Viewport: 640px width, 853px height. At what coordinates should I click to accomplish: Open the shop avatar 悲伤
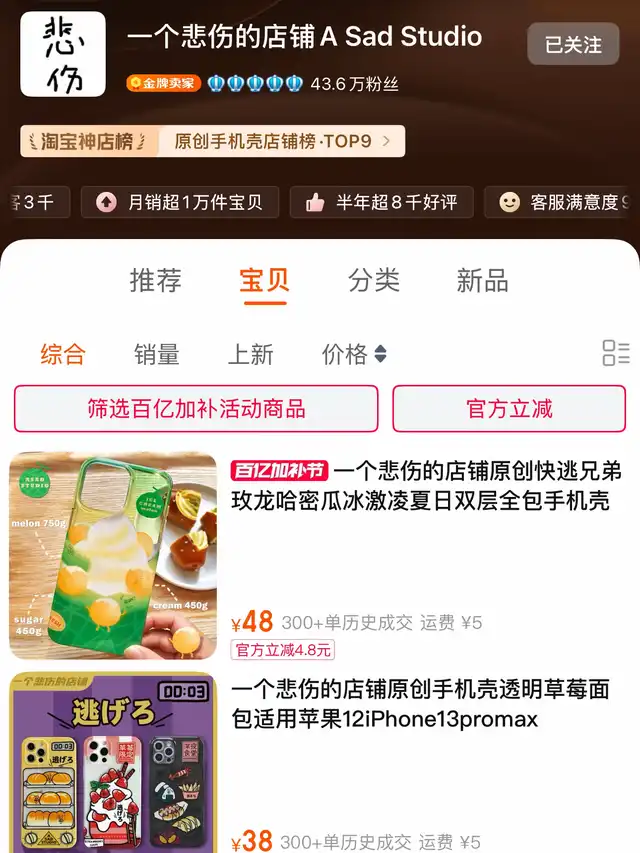pos(63,54)
